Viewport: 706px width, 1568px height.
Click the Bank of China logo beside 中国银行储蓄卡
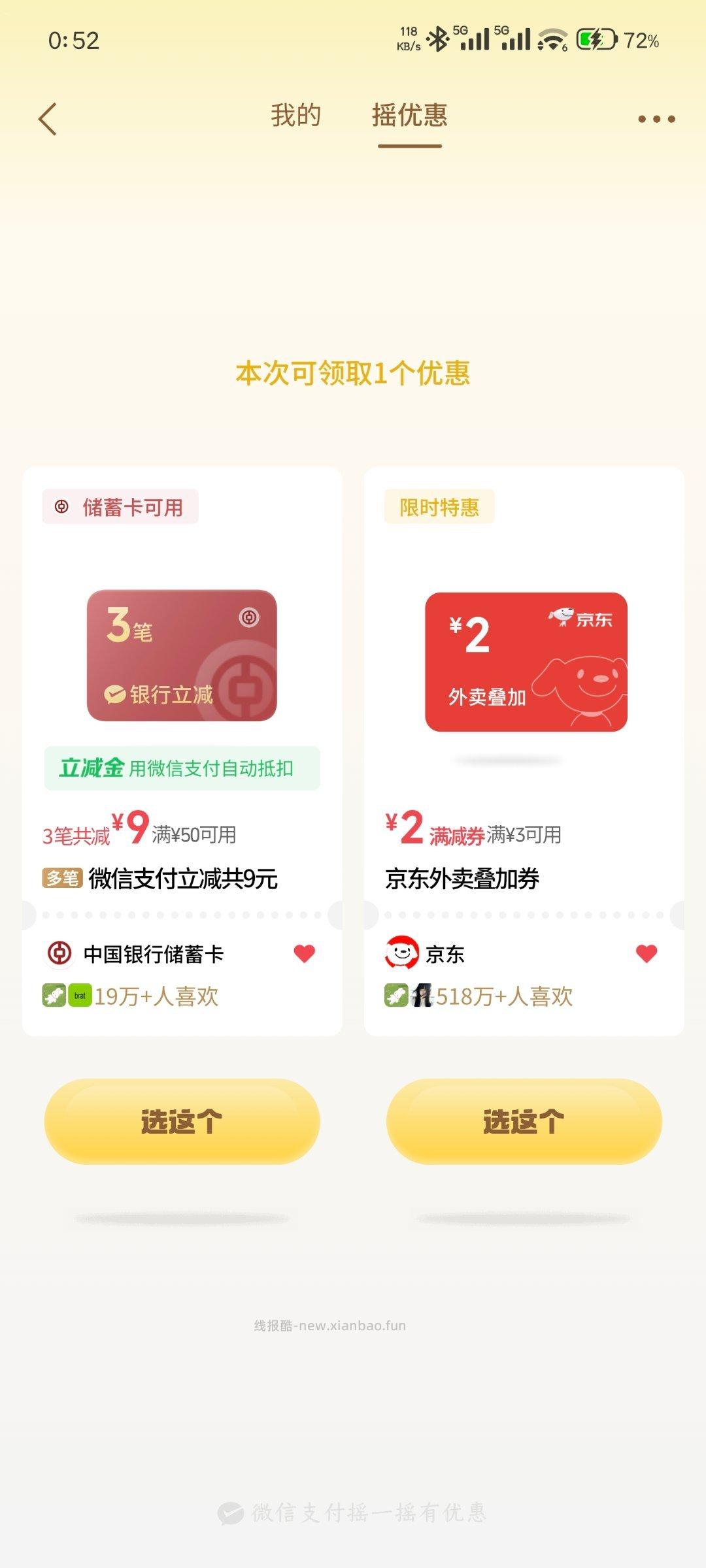point(60,953)
